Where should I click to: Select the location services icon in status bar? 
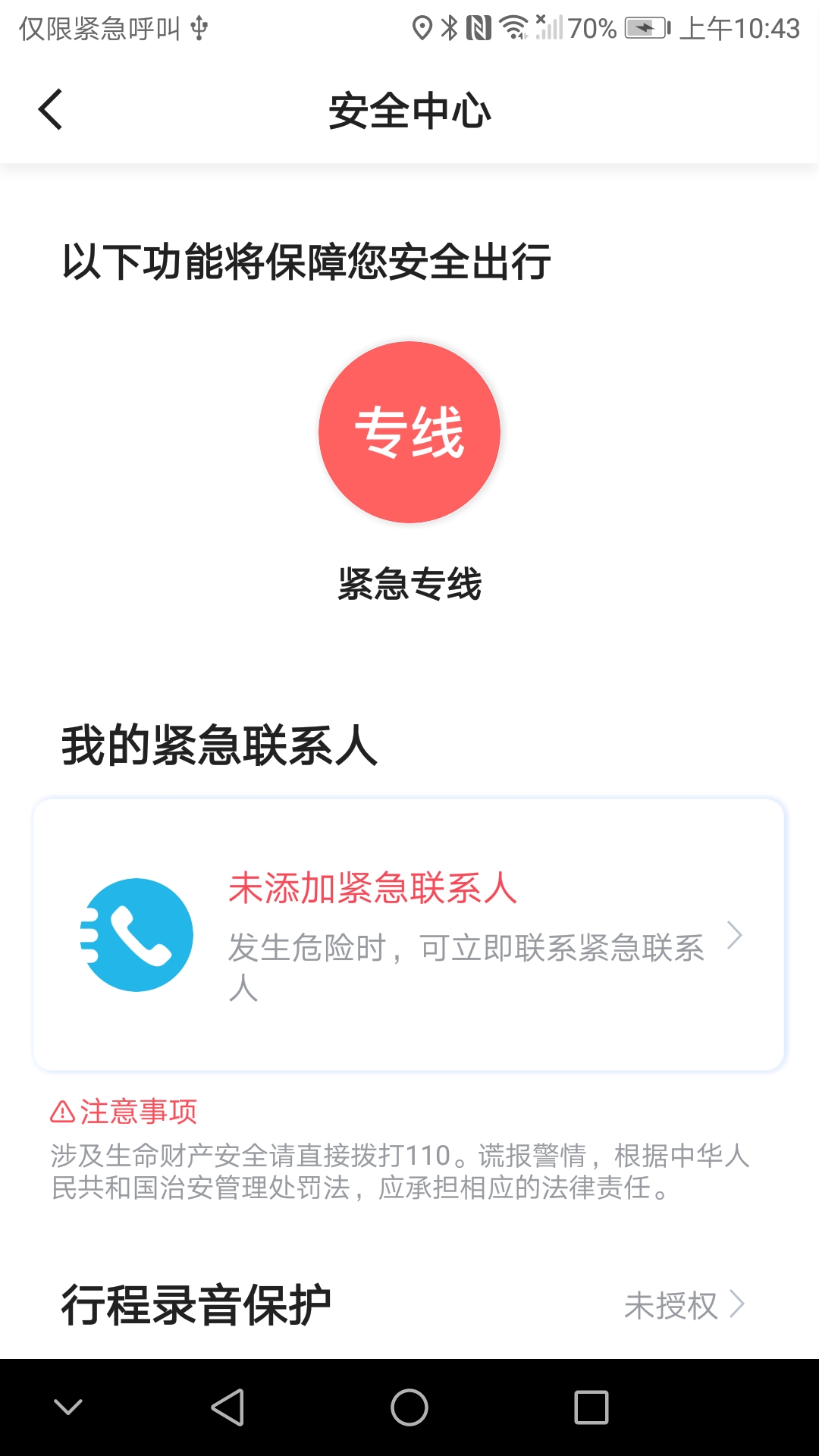tap(422, 28)
